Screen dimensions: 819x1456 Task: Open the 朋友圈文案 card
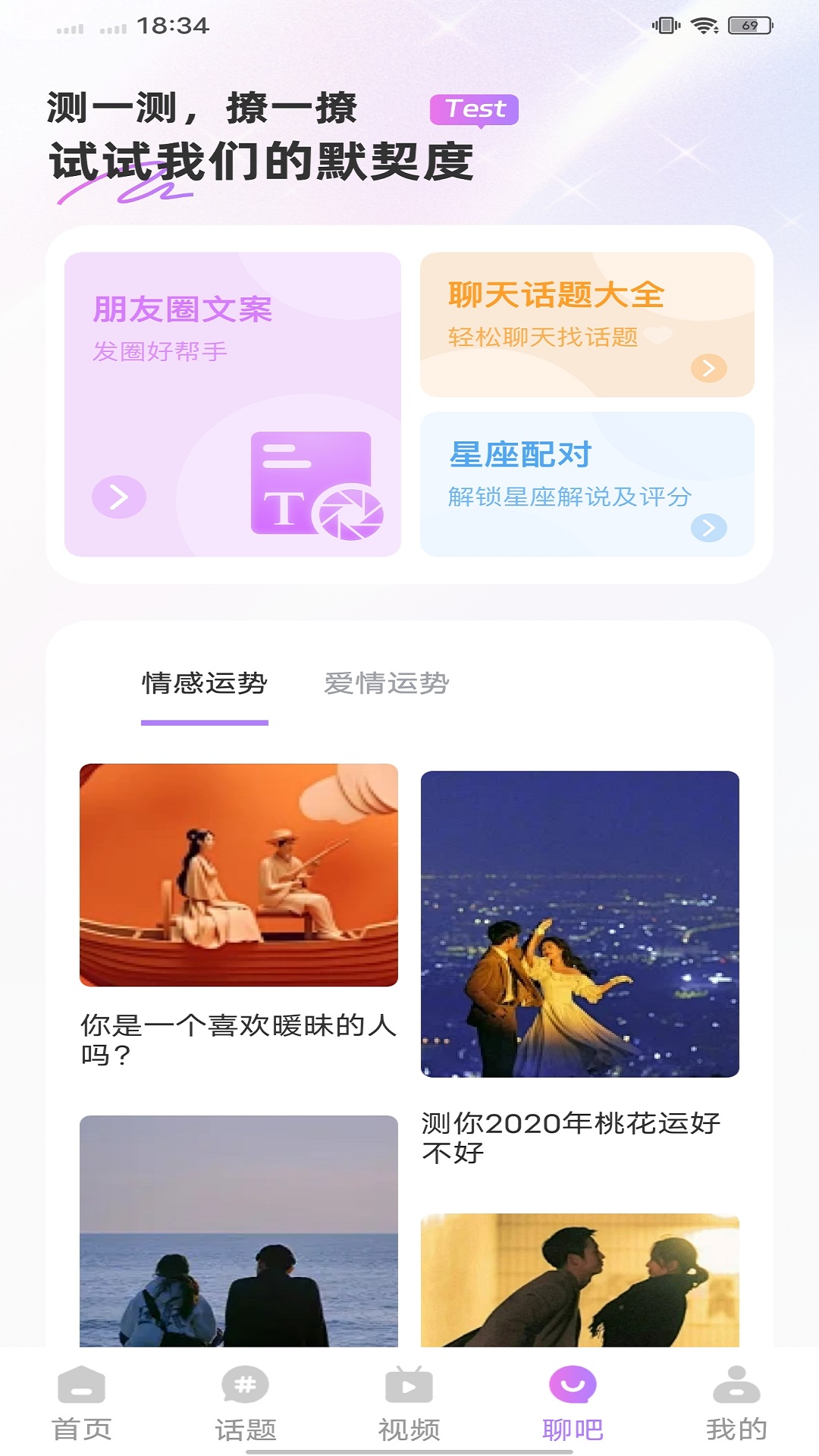pyautogui.click(x=232, y=404)
